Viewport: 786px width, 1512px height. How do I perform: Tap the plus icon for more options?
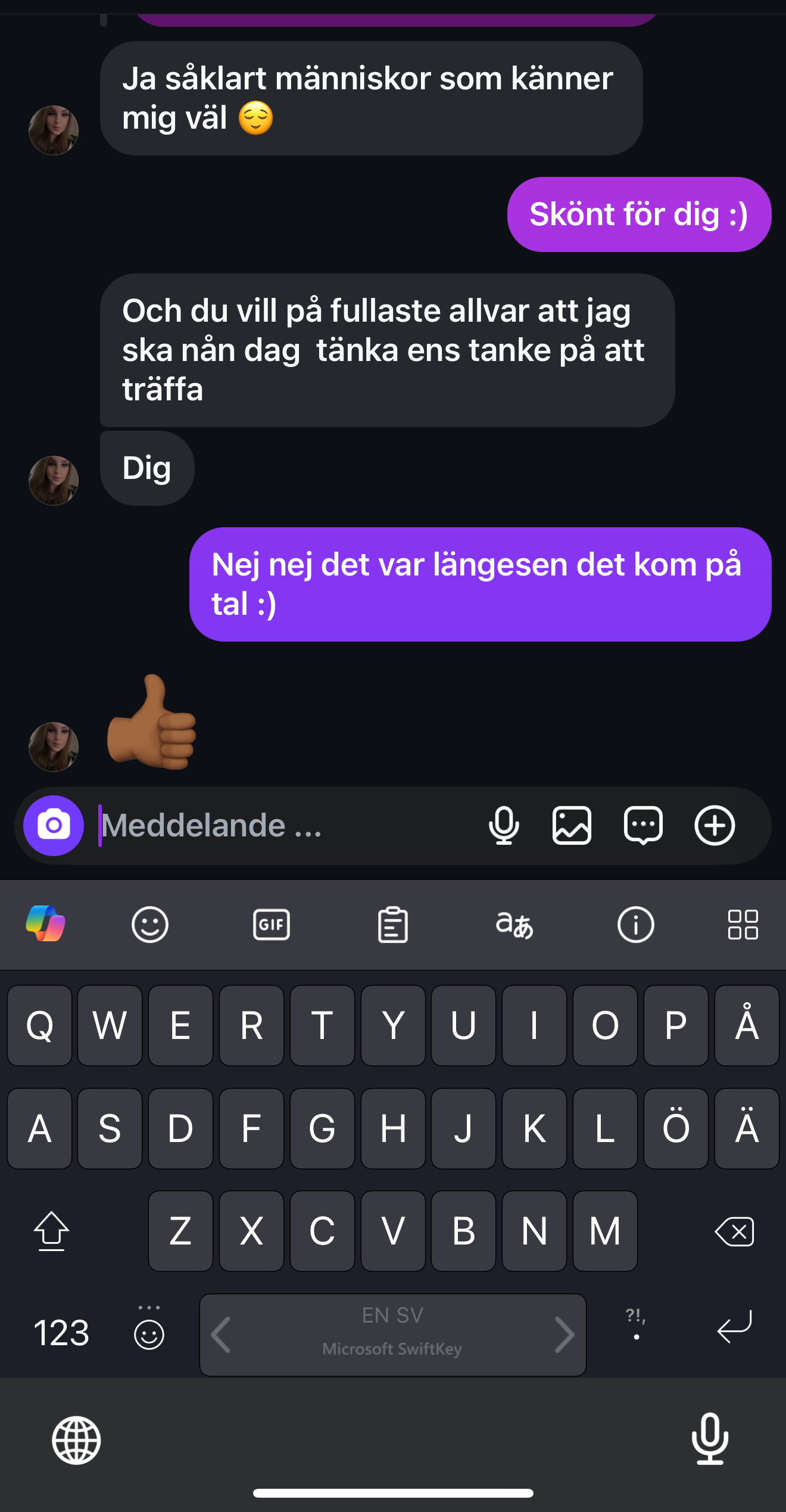coord(715,826)
